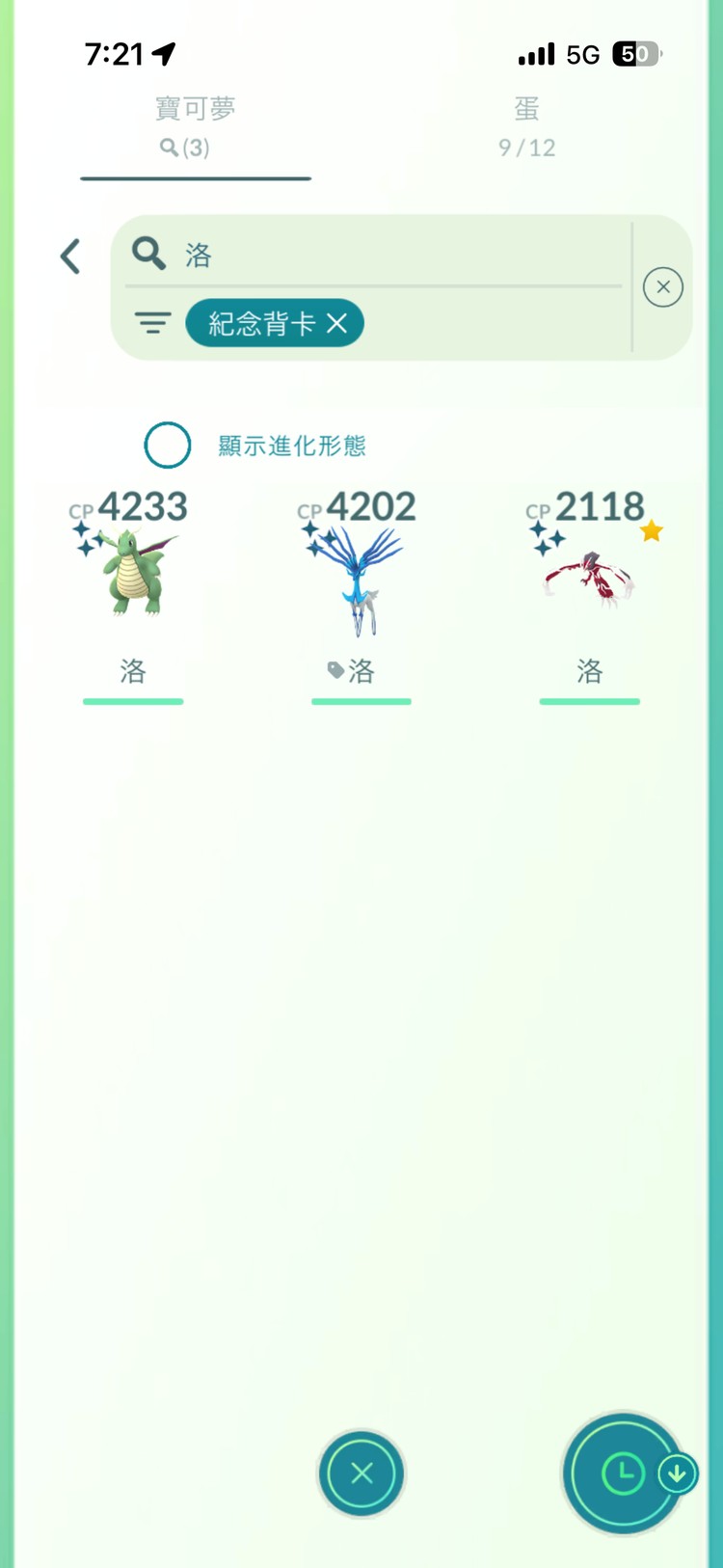Enable the 顯示進化形態 checkbox
723x1568 pixels.
click(167, 446)
